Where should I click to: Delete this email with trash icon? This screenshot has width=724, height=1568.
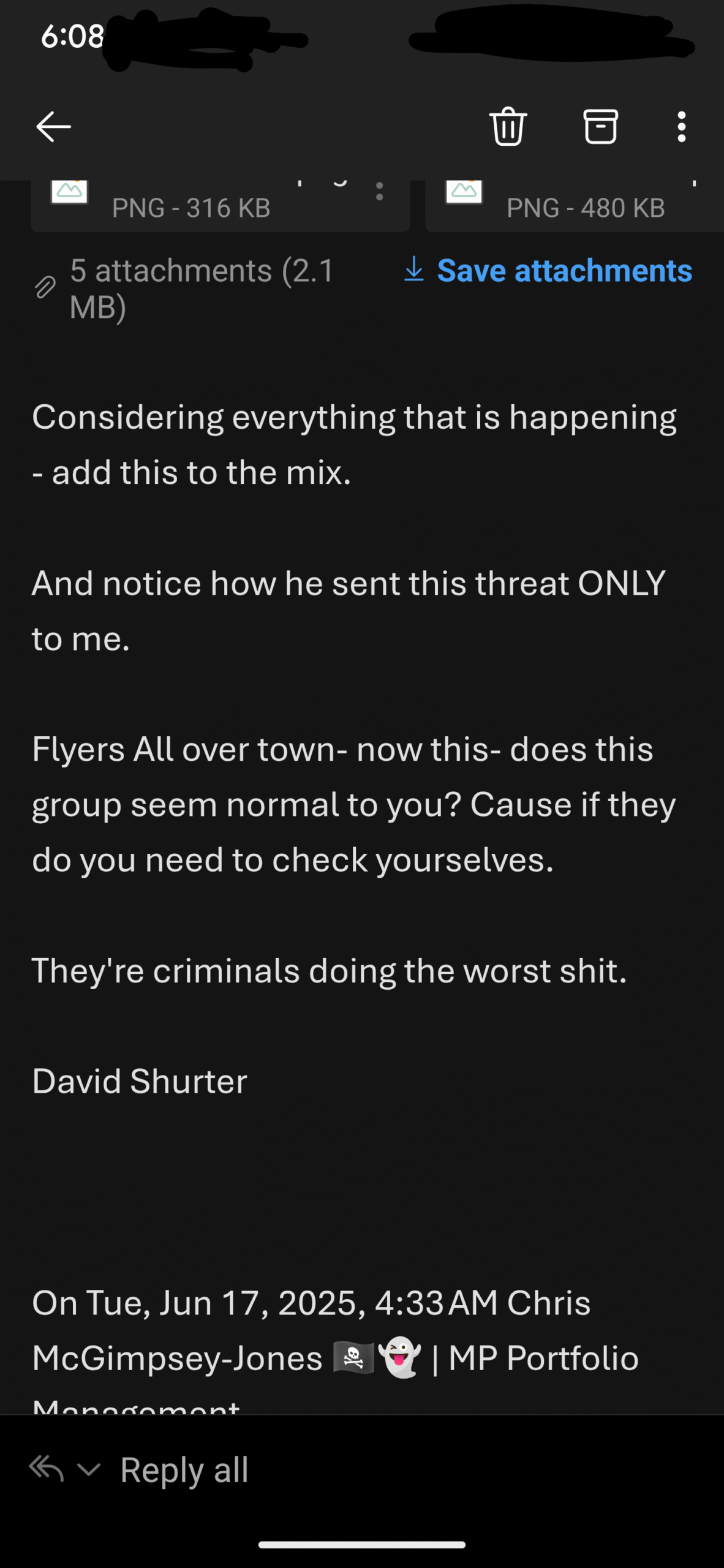508,127
